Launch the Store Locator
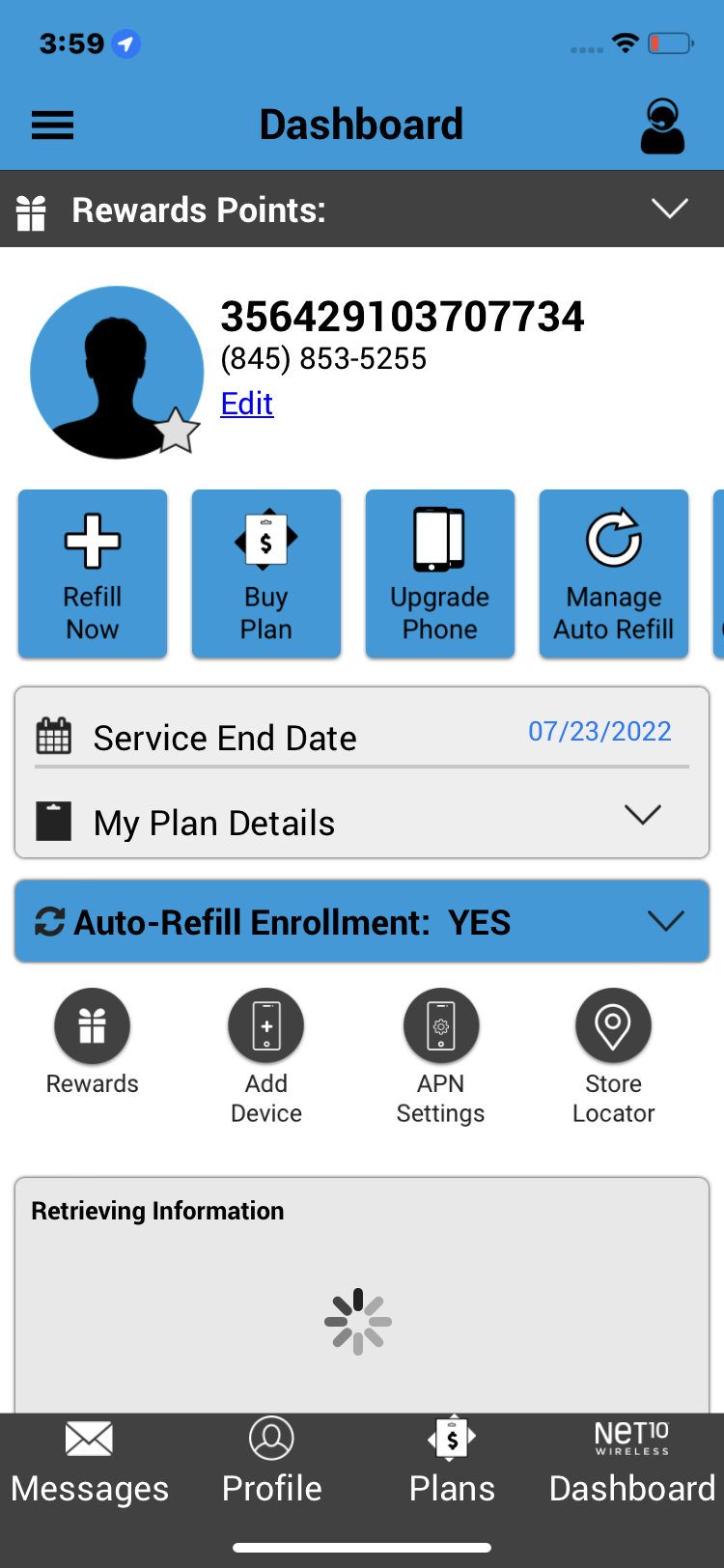This screenshot has height=1568, width=724. (x=614, y=1026)
